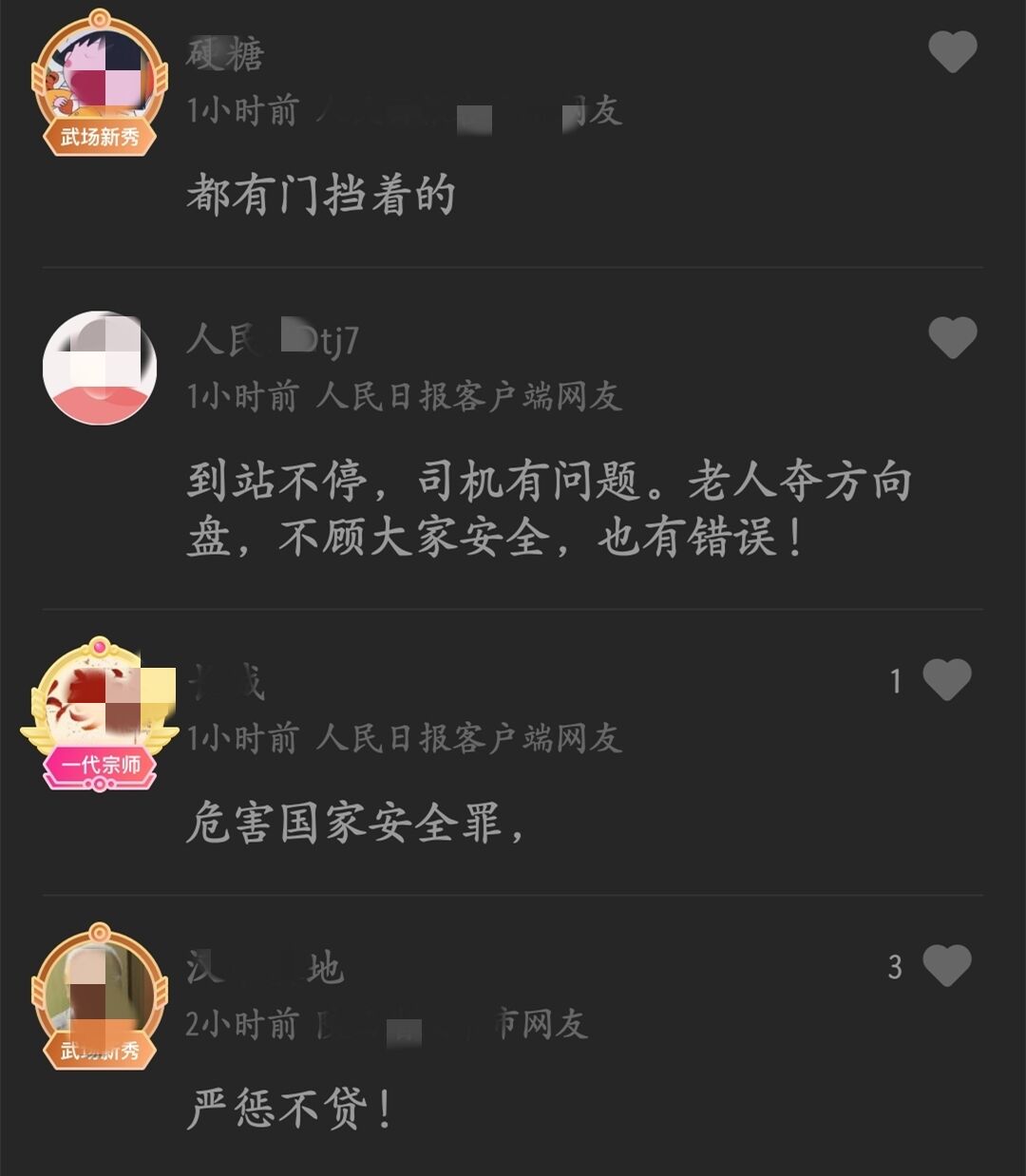This screenshot has width=1026, height=1176.
Task: Like the comment starting with "到站不停"
Action: [x=952, y=338]
